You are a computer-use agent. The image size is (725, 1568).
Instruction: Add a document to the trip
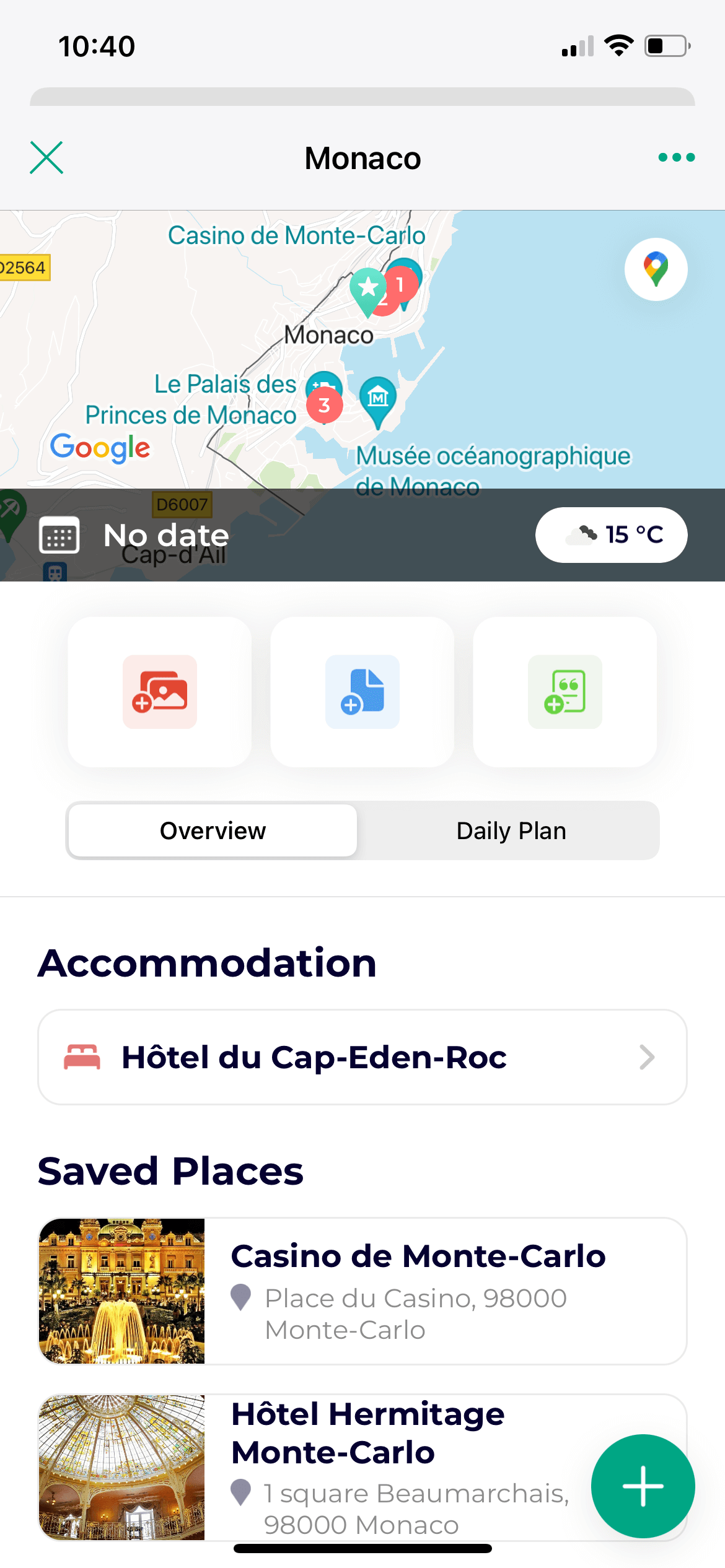click(362, 692)
